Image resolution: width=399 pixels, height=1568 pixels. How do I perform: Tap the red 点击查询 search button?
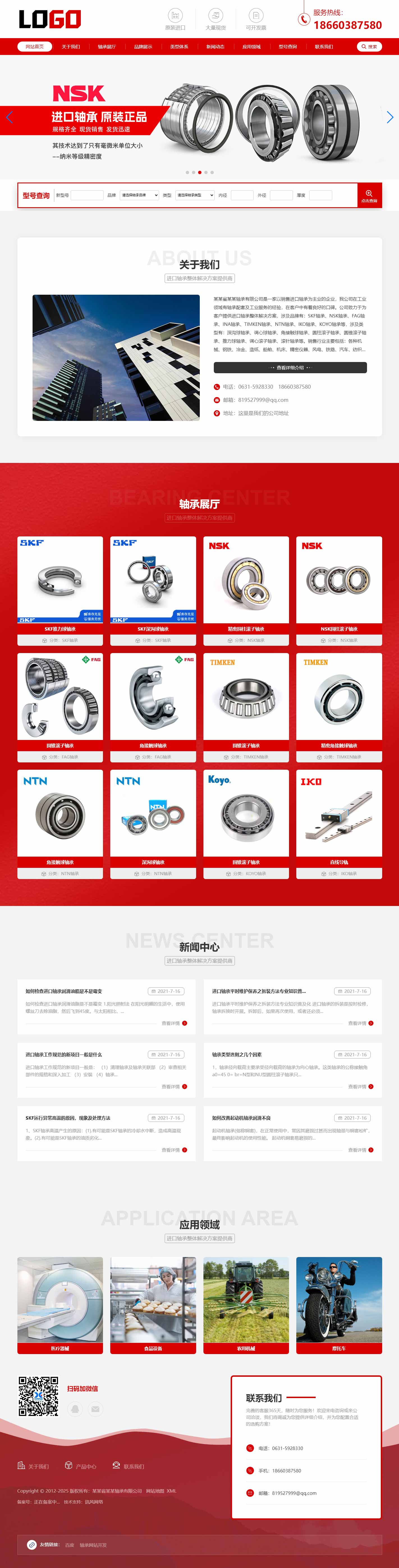(369, 196)
